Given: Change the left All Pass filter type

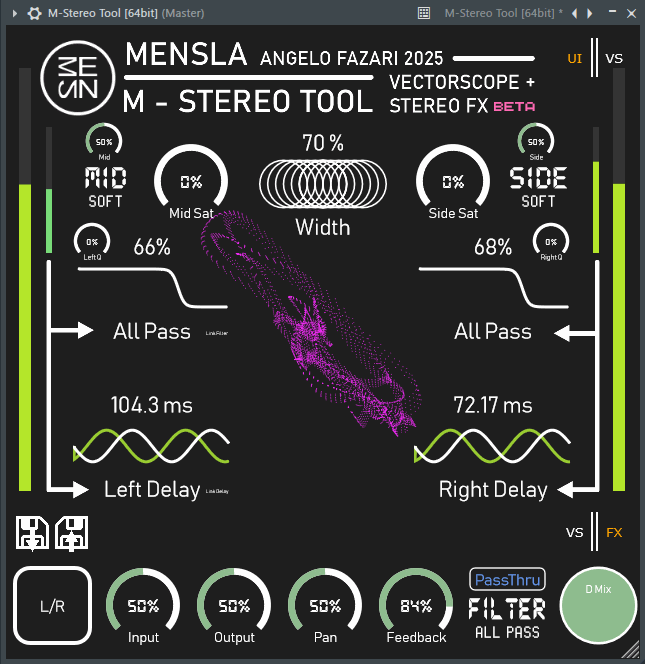Looking at the screenshot, I should point(152,331).
